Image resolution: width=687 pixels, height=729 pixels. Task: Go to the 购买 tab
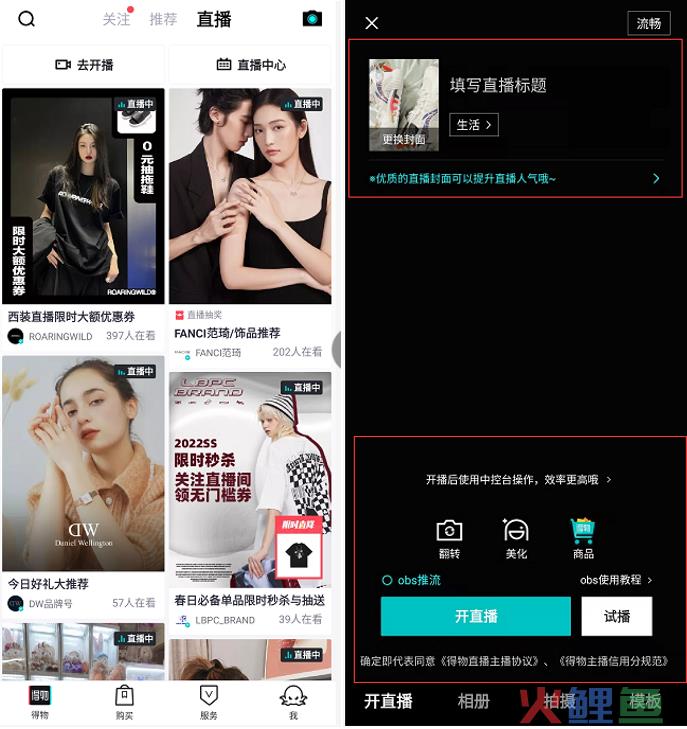click(x=125, y=703)
